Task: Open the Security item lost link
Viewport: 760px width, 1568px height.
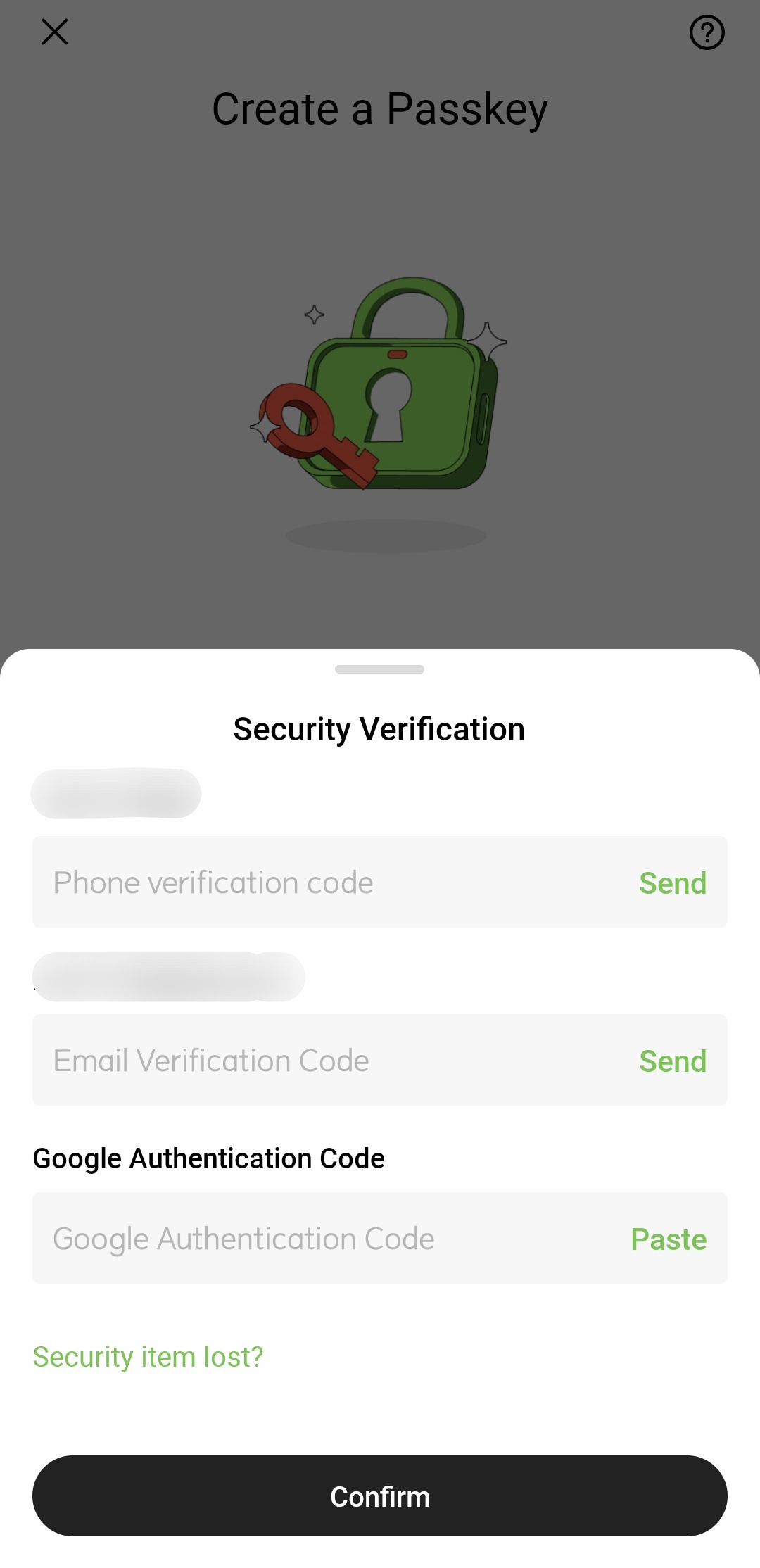Action: click(148, 1356)
